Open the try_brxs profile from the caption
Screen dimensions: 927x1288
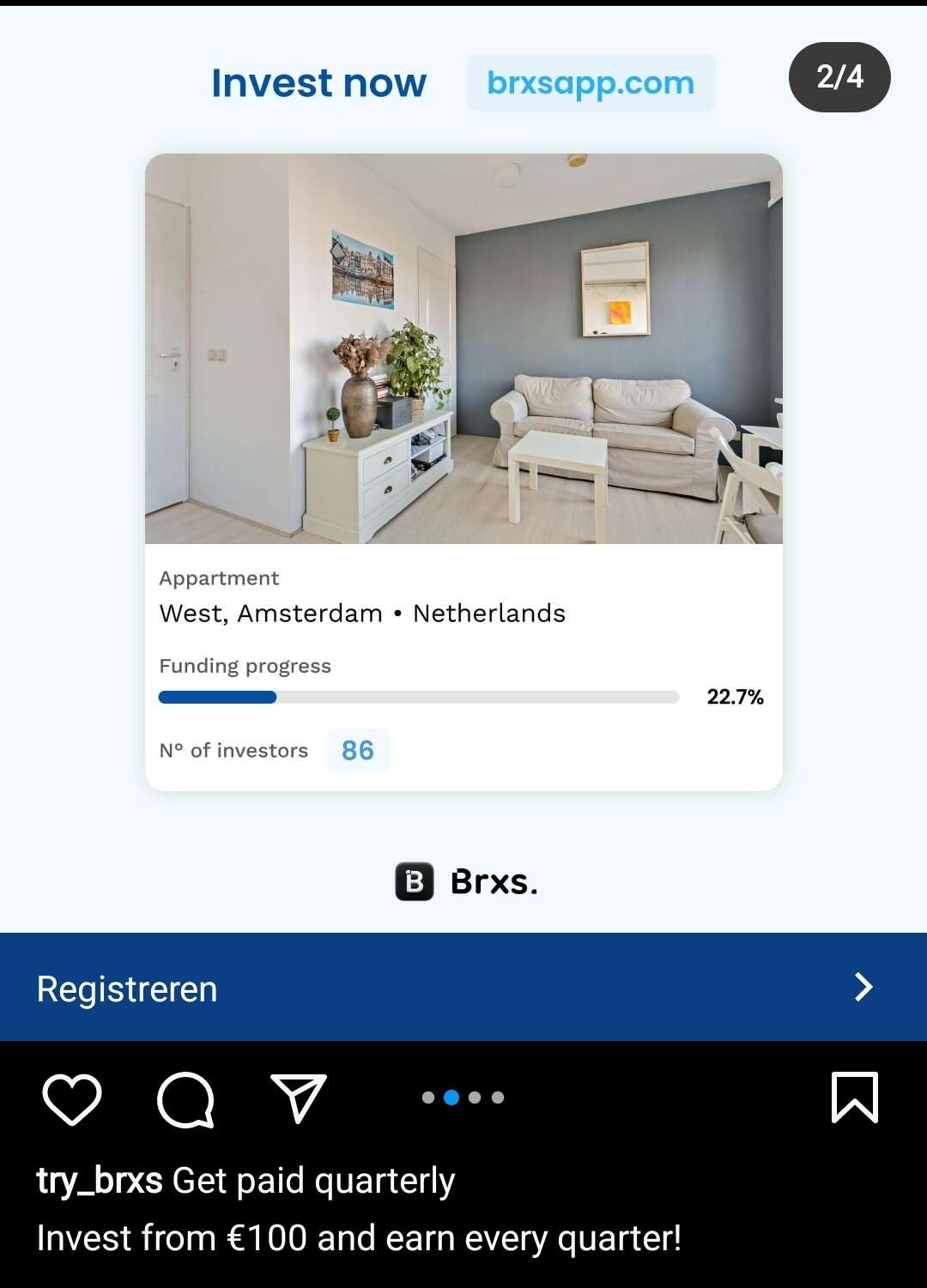pos(100,1182)
